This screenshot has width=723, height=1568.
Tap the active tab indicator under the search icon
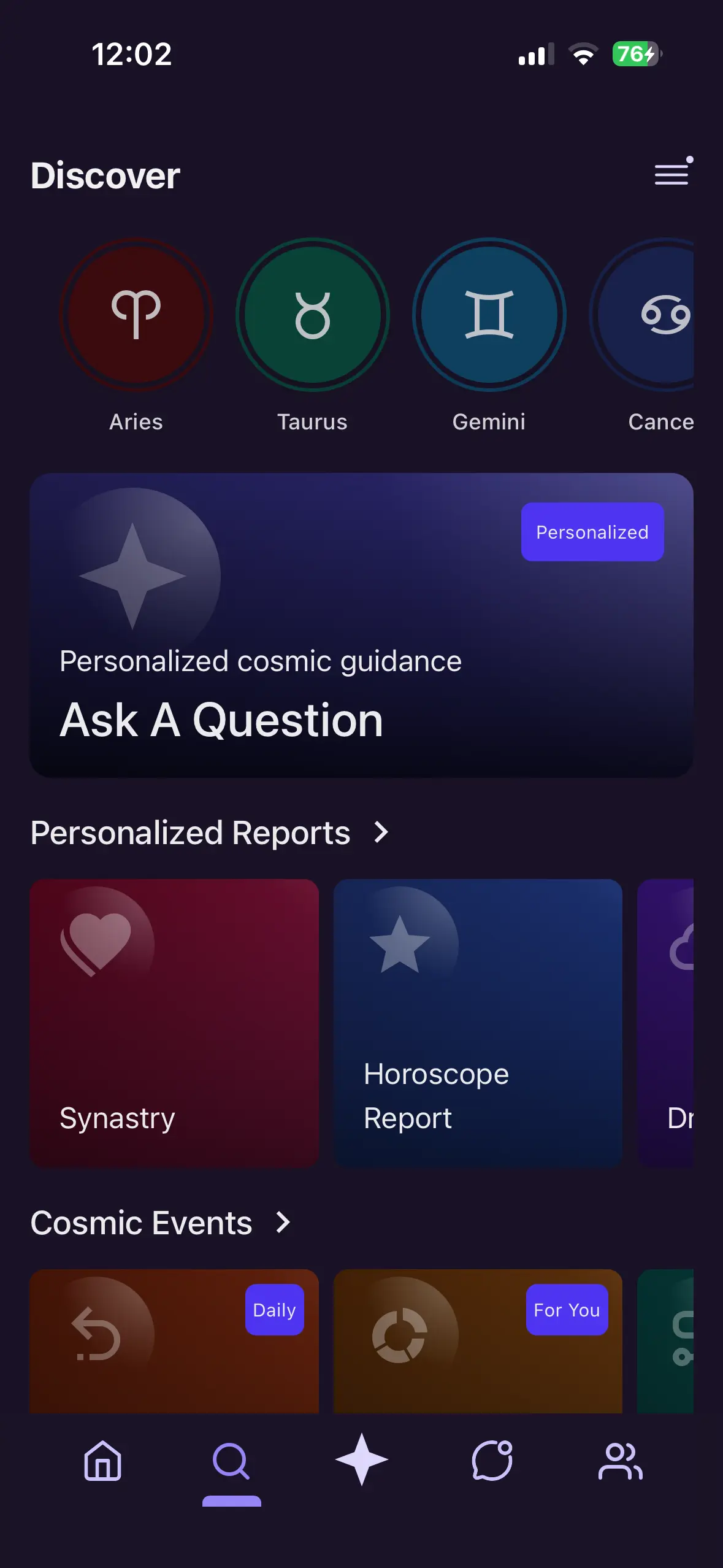pyautogui.click(x=230, y=1513)
